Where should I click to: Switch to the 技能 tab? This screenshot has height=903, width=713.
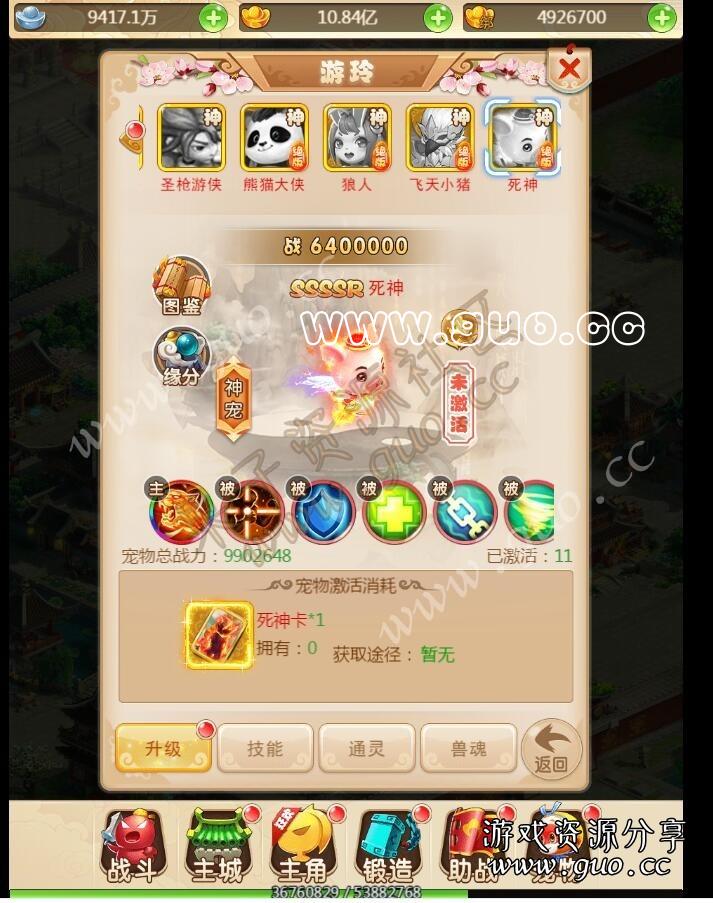[265, 748]
